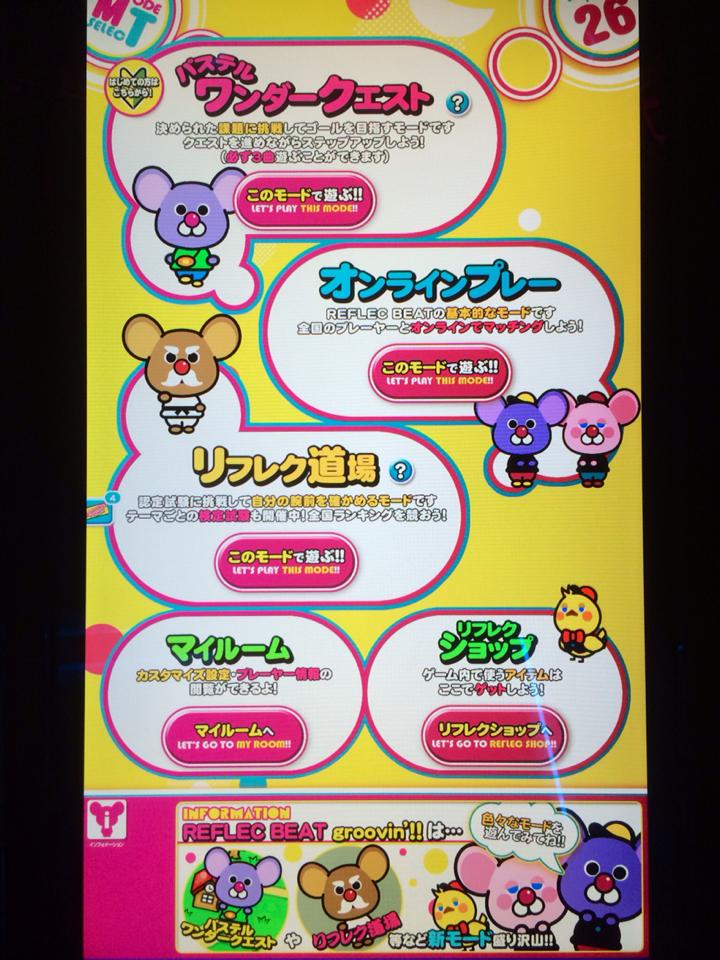Open help for Reflec Dojo

pyautogui.click(x=401, y=471)
